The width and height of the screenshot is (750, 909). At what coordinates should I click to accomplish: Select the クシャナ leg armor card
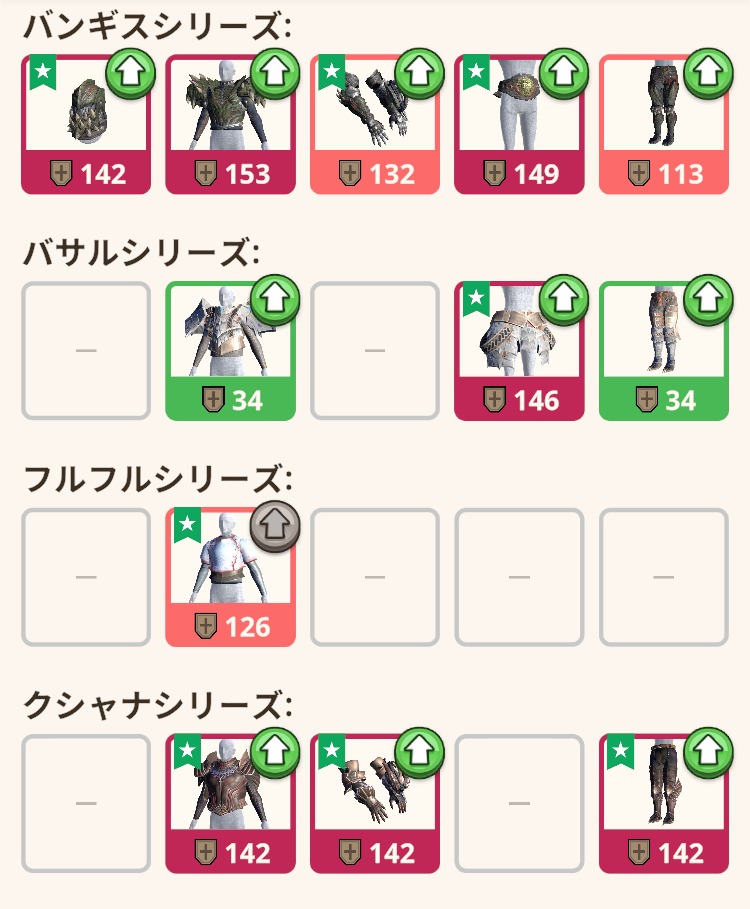point(663,805)
